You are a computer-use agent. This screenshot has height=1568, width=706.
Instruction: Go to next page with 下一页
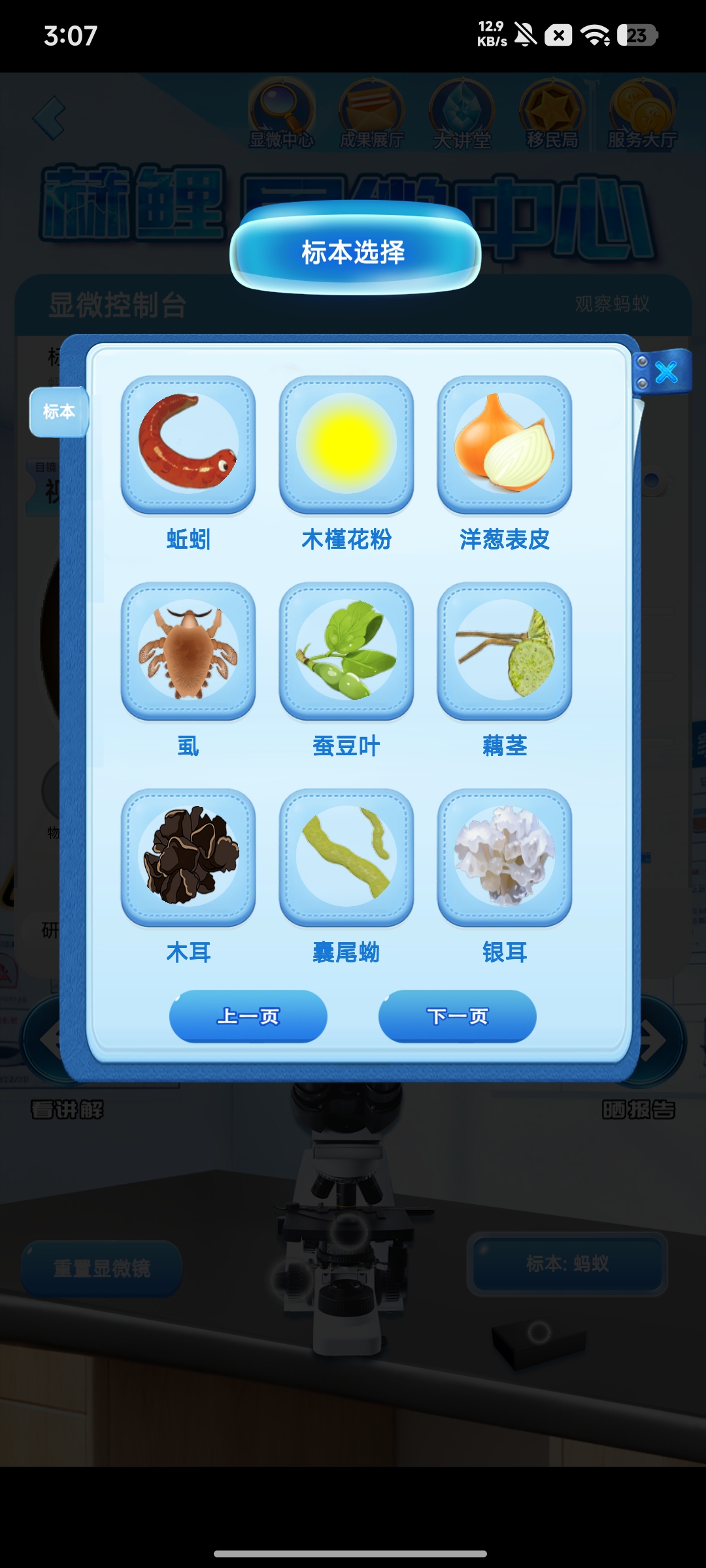tap(458, 1016)
